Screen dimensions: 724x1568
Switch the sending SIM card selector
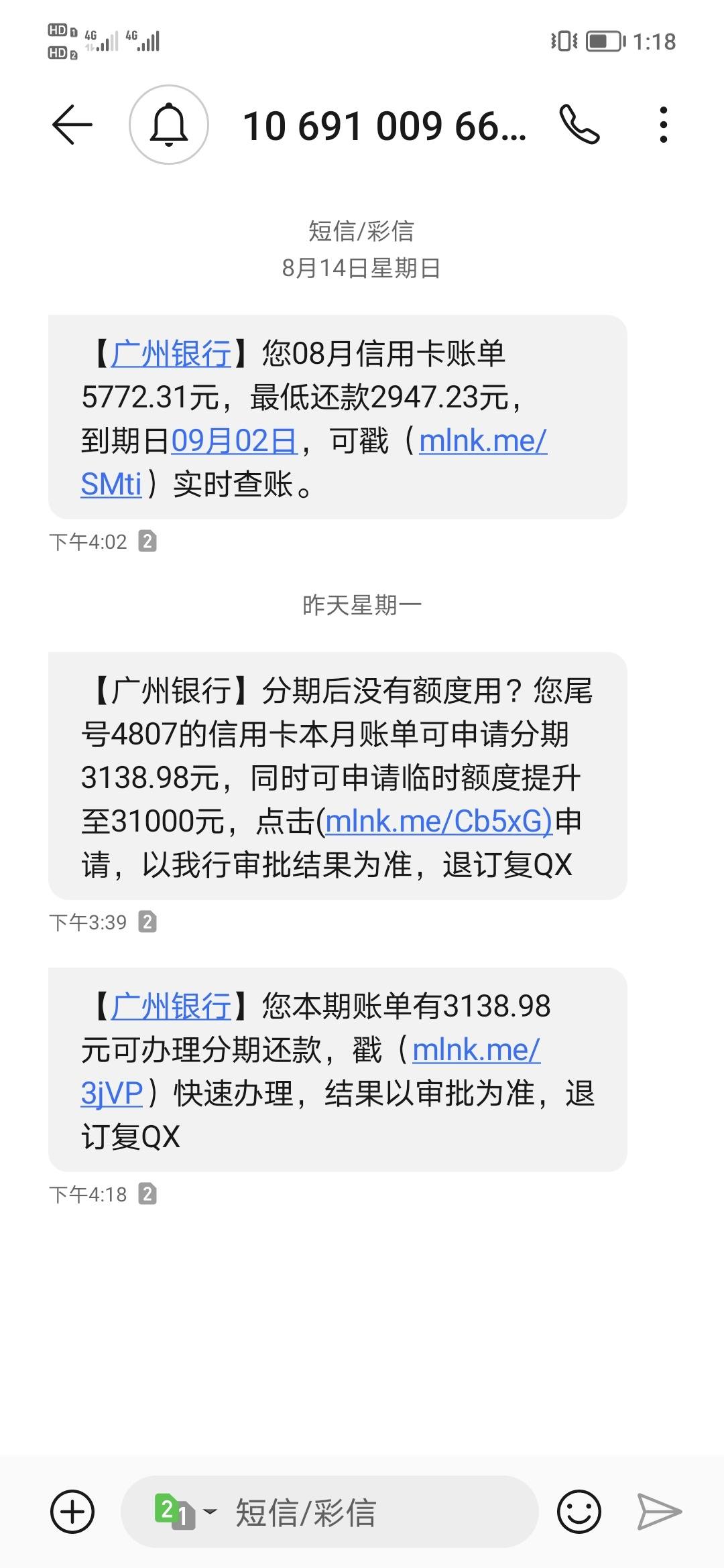[185, 1512]
